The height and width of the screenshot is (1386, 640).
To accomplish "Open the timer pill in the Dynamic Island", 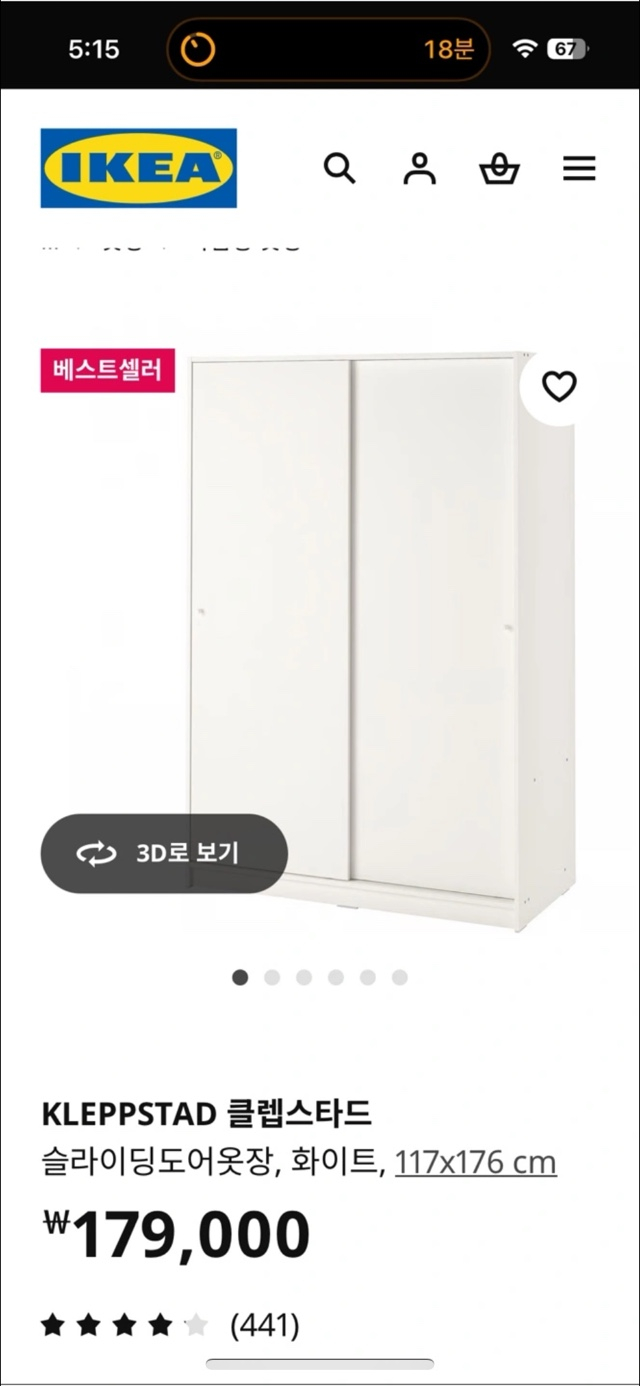I will pyautogui.click(x=328, y=49).
